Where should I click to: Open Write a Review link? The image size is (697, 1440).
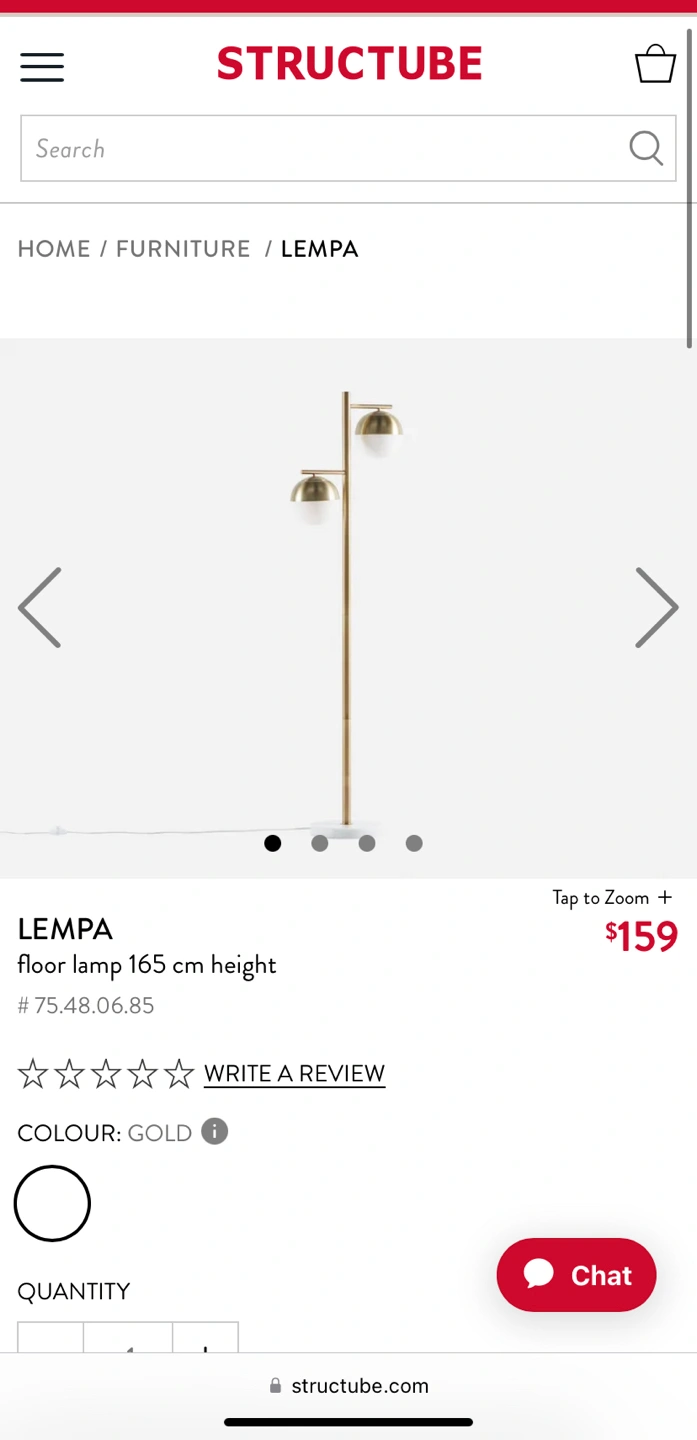[x=294, y=1074]
